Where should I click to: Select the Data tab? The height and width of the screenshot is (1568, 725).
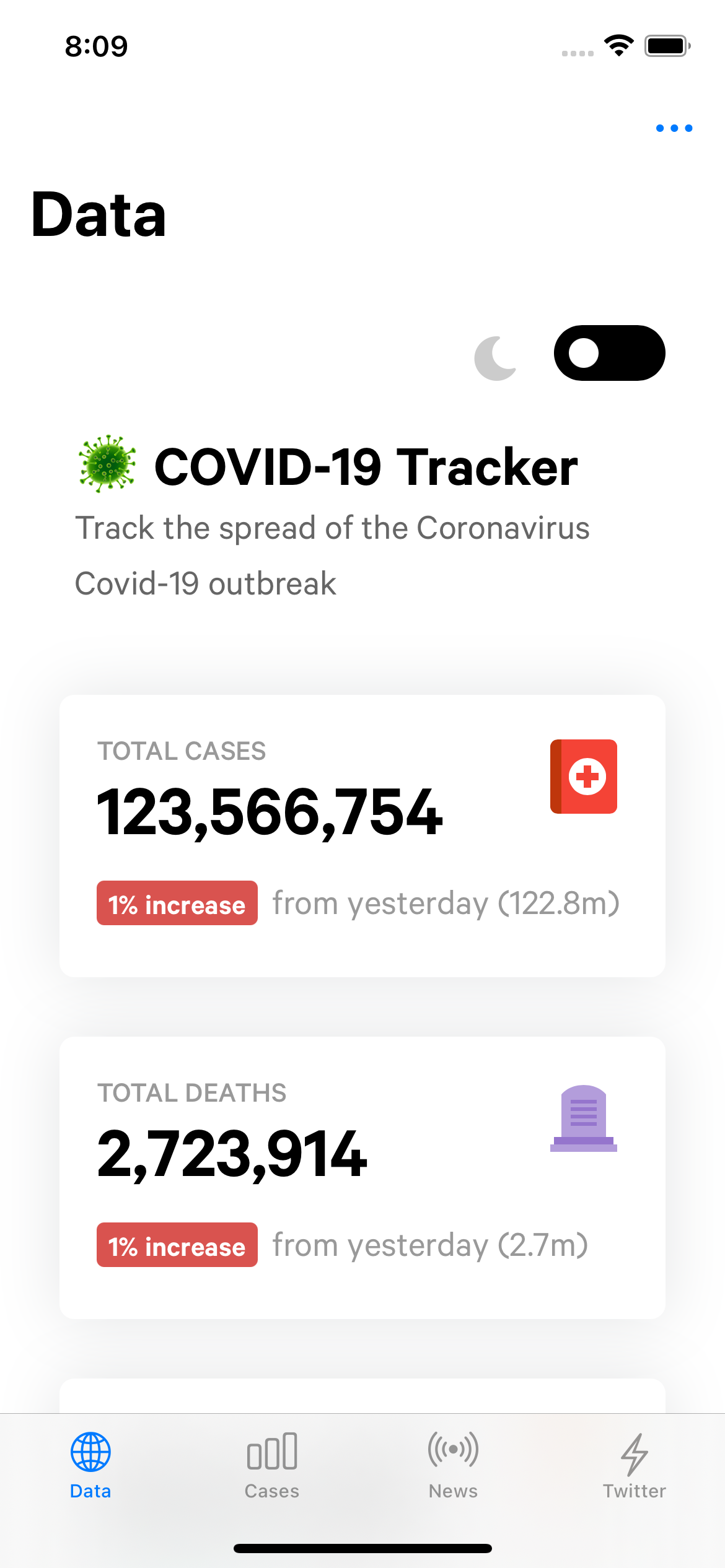pyautogui.click(x=90, y=1465)
